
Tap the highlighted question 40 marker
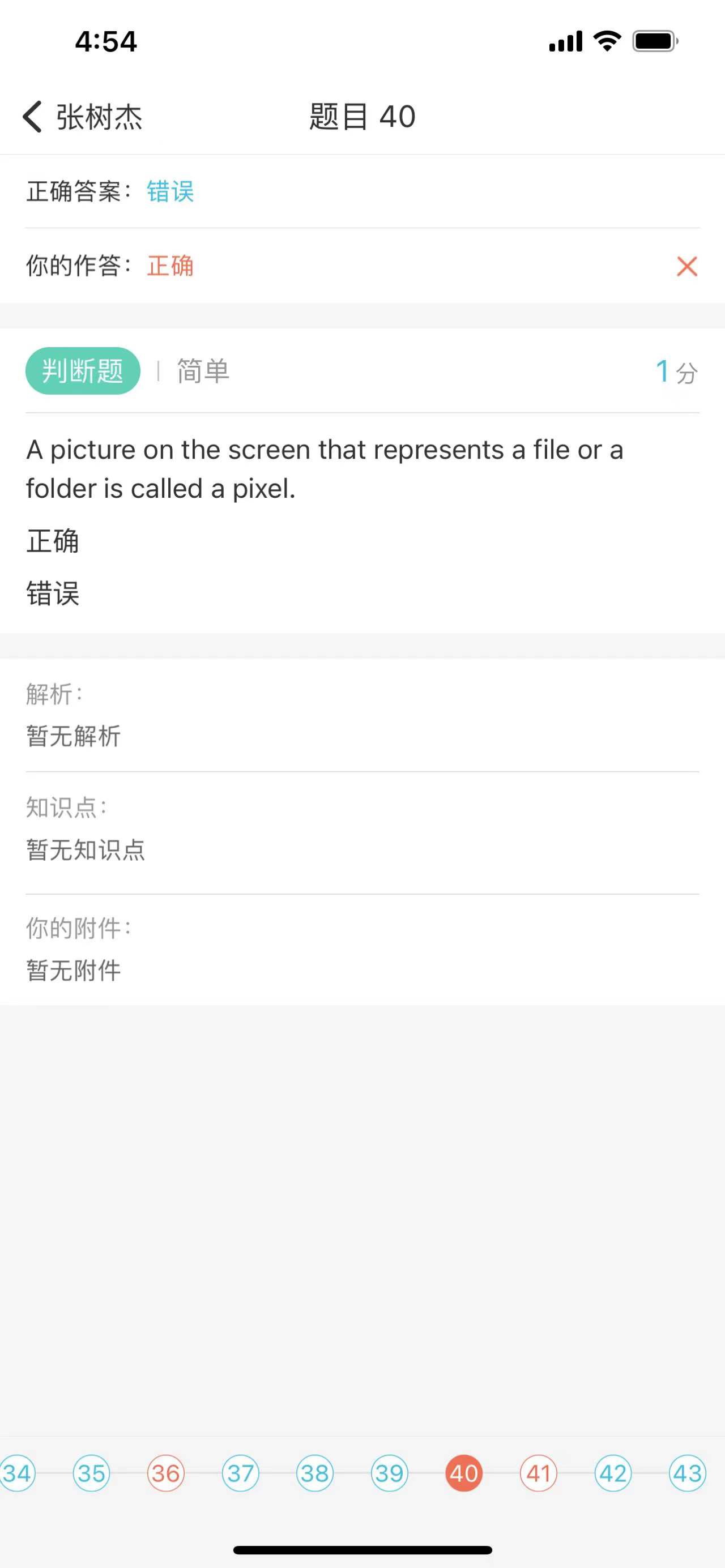464,1473
